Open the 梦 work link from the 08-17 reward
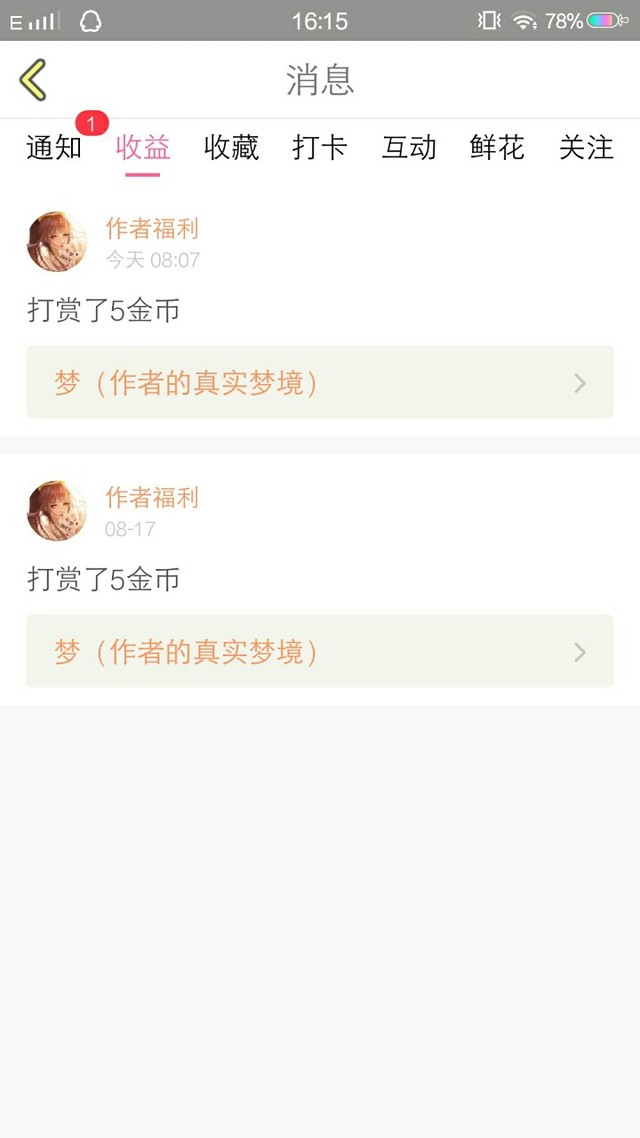Viewport: 640px width, 1138px height. click(319, 651)
